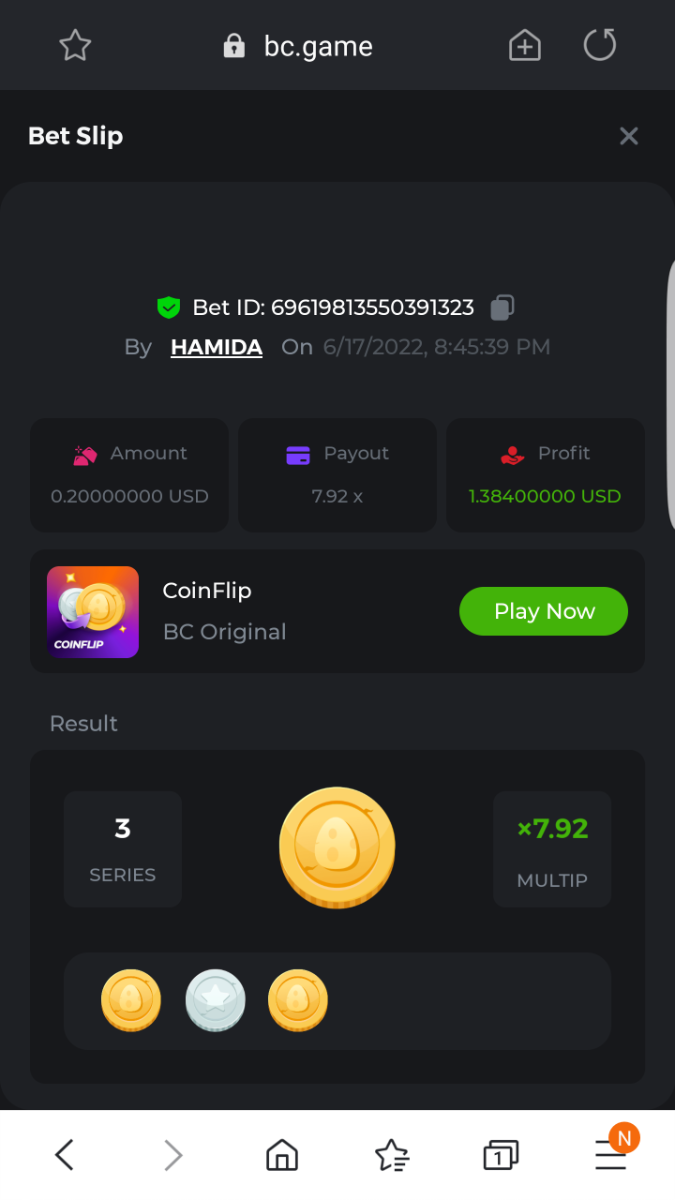Close the Bet Slip panel
This screenshot has width=675, height=1200.
(628, 136)
